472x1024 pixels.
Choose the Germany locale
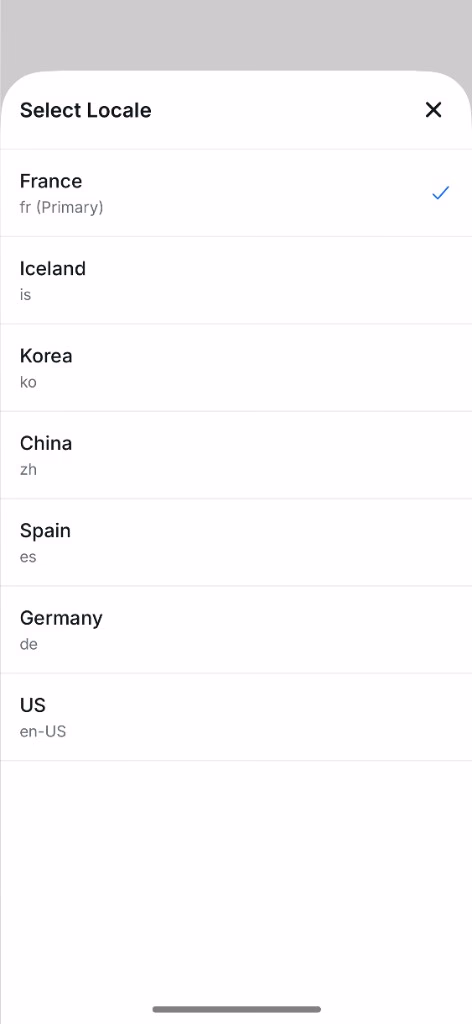[x=236, y=630]
